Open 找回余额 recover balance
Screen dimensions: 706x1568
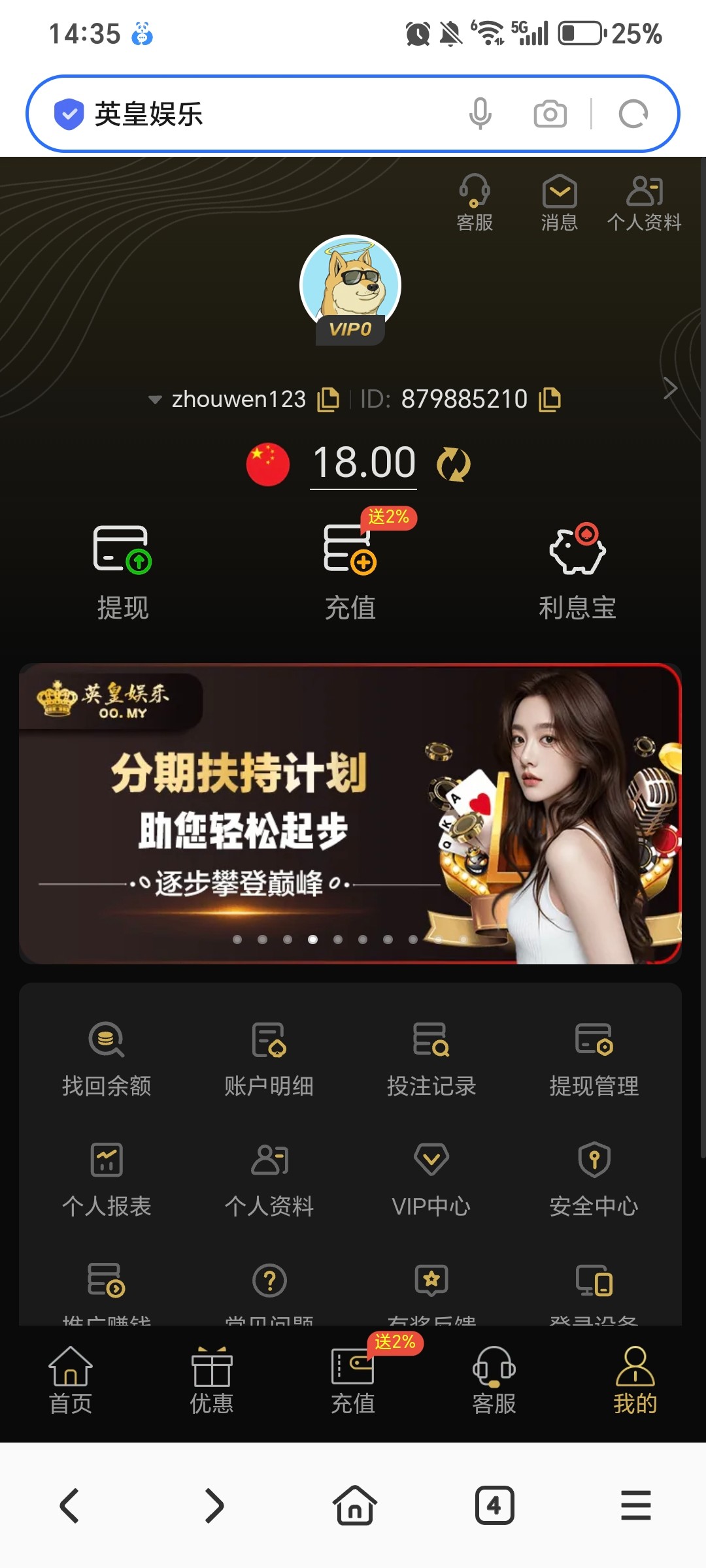tap(107, 1058)
